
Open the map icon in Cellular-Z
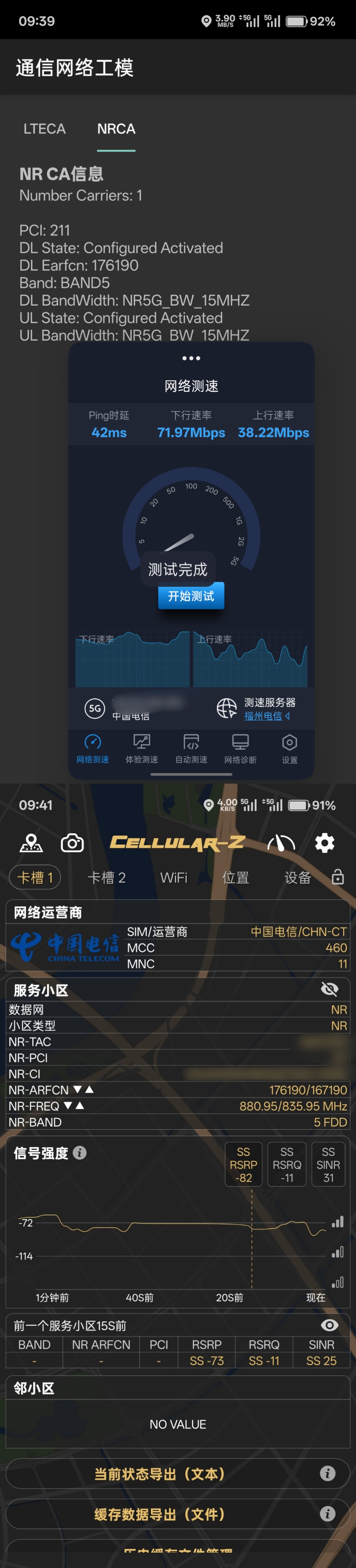coord(31,843)
